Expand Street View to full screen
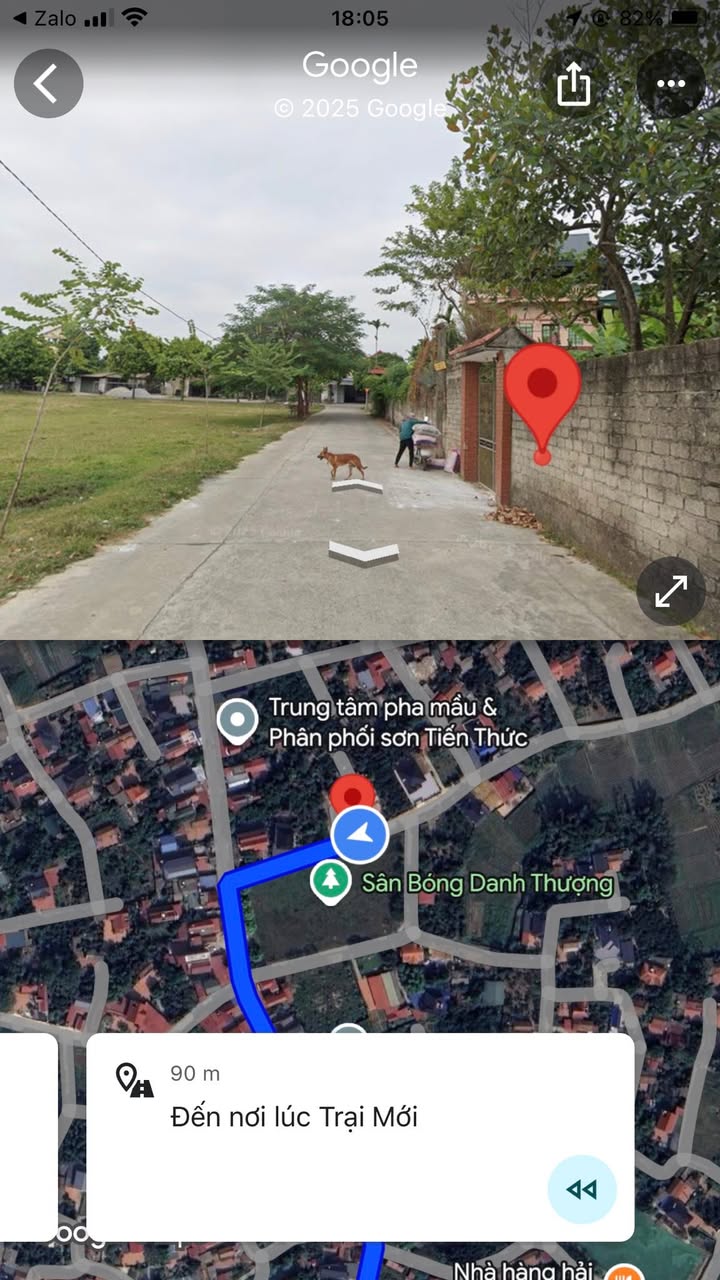 tap(670, 592)
